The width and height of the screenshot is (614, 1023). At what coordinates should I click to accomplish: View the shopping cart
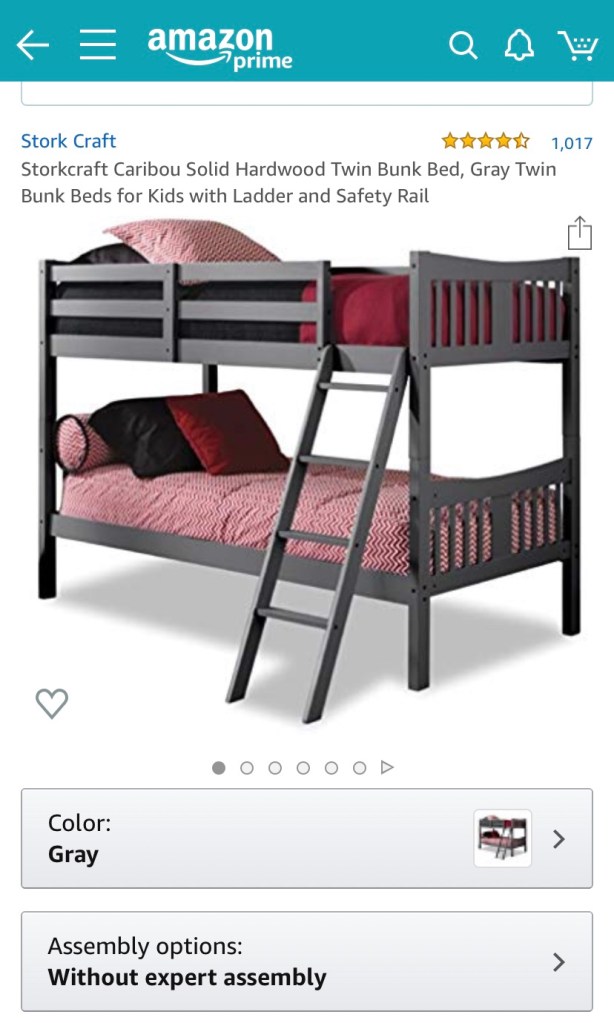point(577,45)
